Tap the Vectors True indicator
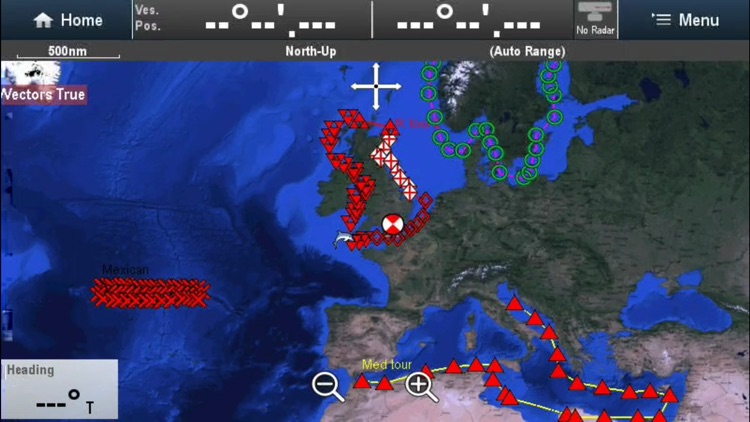This screenshot has height=422, width=750. [43, 94]
